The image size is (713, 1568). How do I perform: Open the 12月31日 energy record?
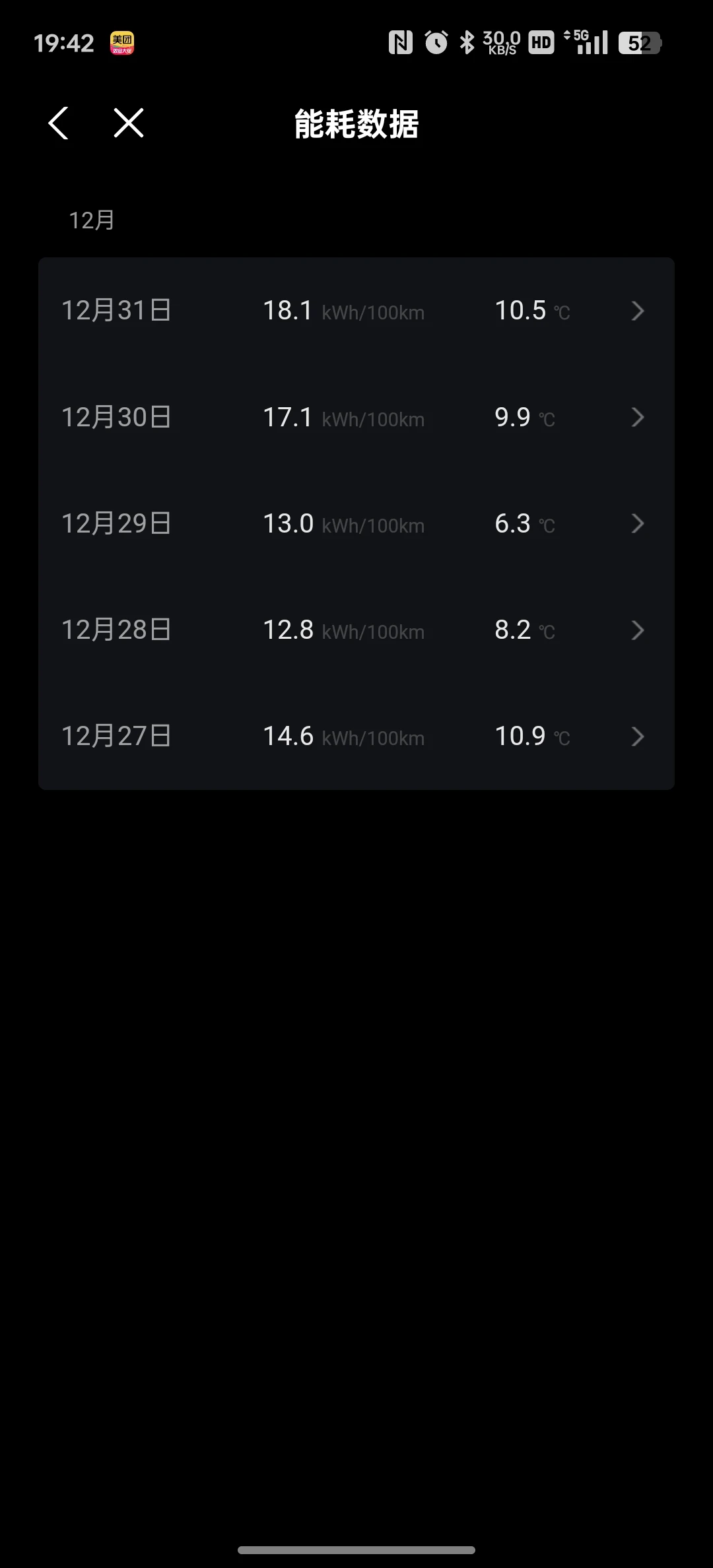click(356, 311)
